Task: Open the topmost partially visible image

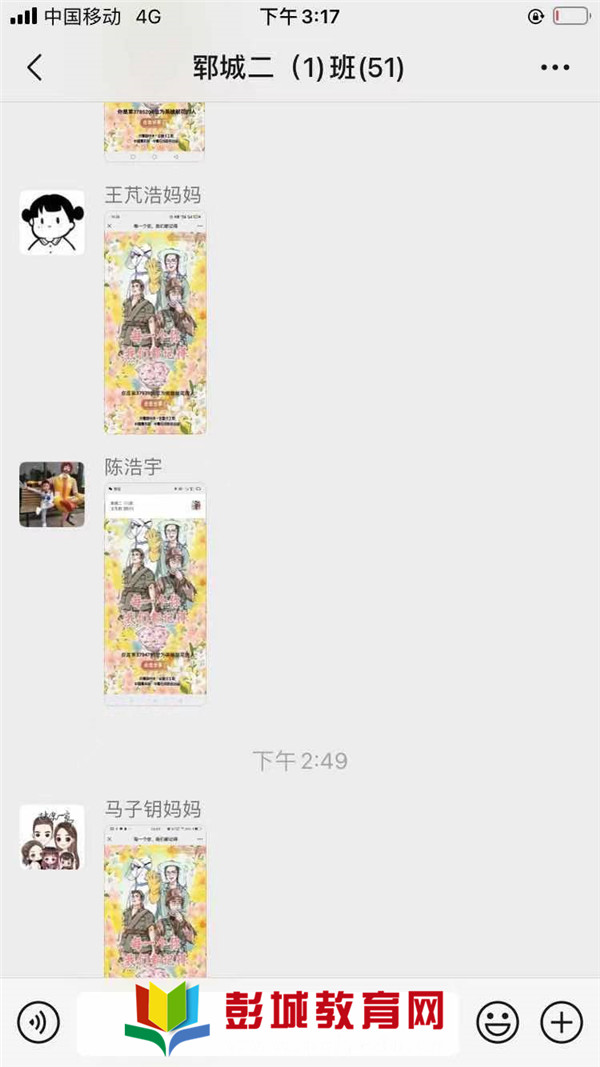Action: tap(155, 131)
